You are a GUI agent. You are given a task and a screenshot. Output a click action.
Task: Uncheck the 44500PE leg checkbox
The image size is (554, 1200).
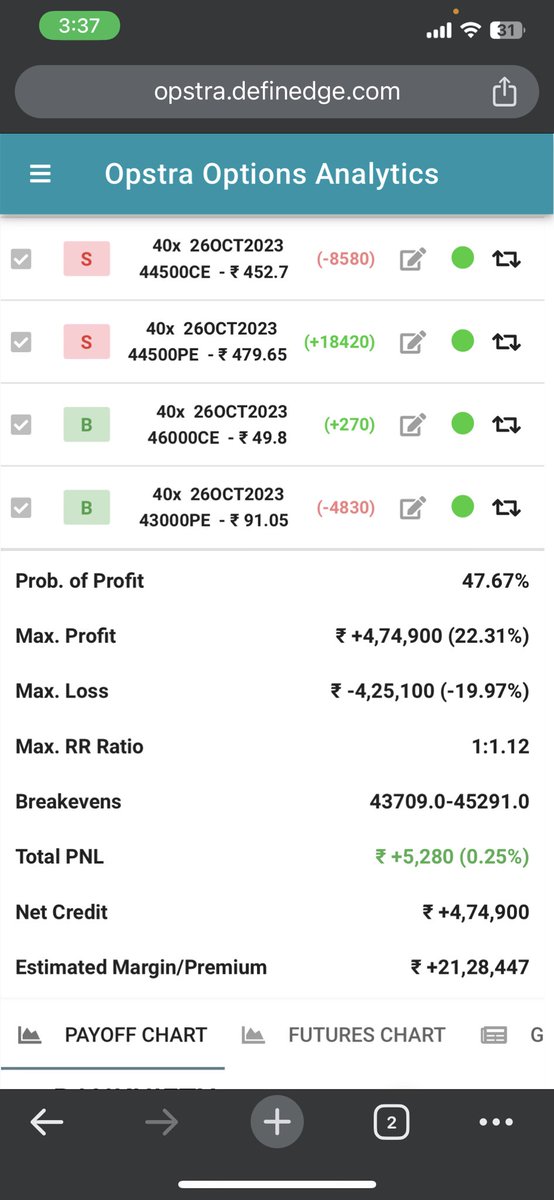tap(20, 342)
